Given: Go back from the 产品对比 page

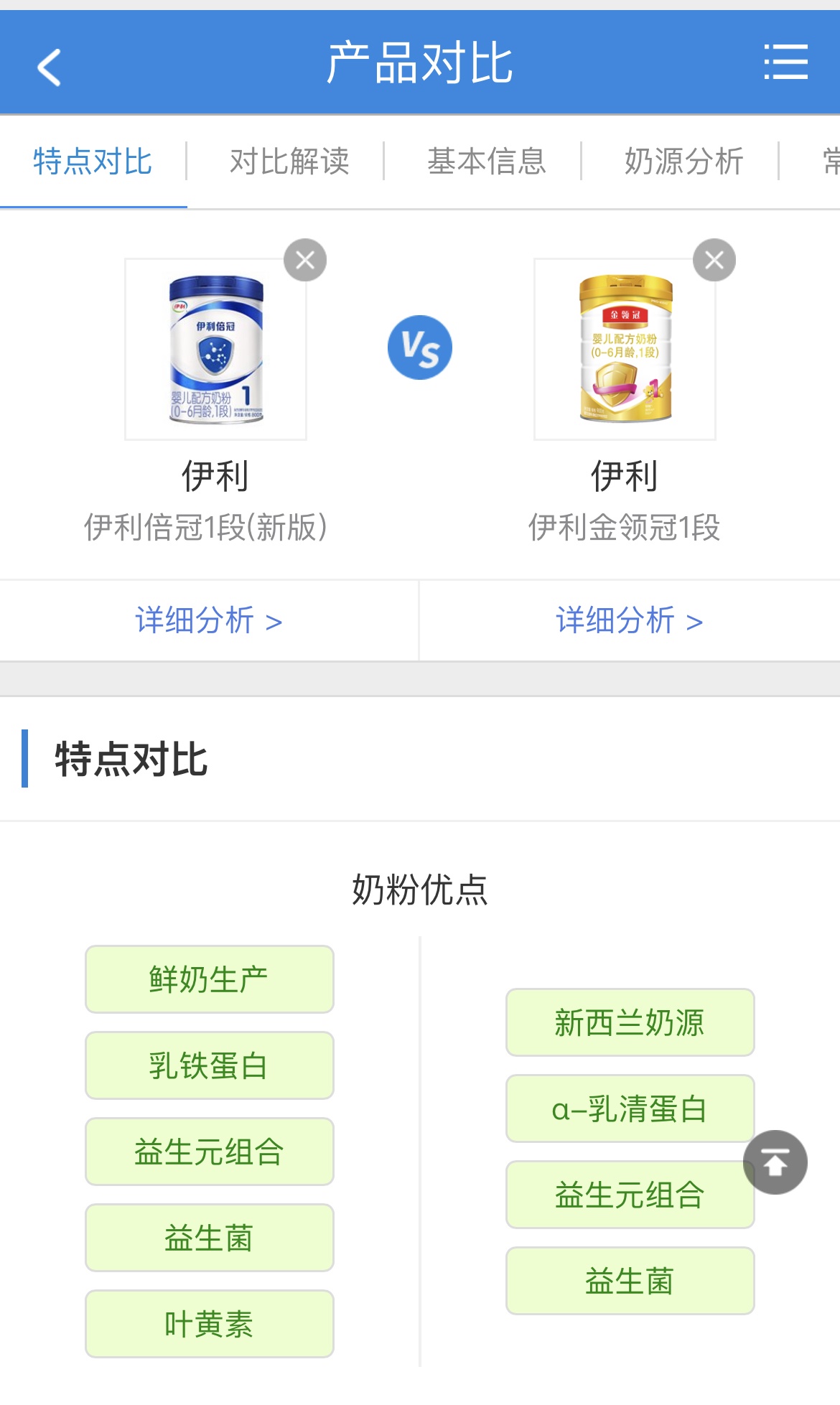Looking at the screenshot, I should pos(49,67).
